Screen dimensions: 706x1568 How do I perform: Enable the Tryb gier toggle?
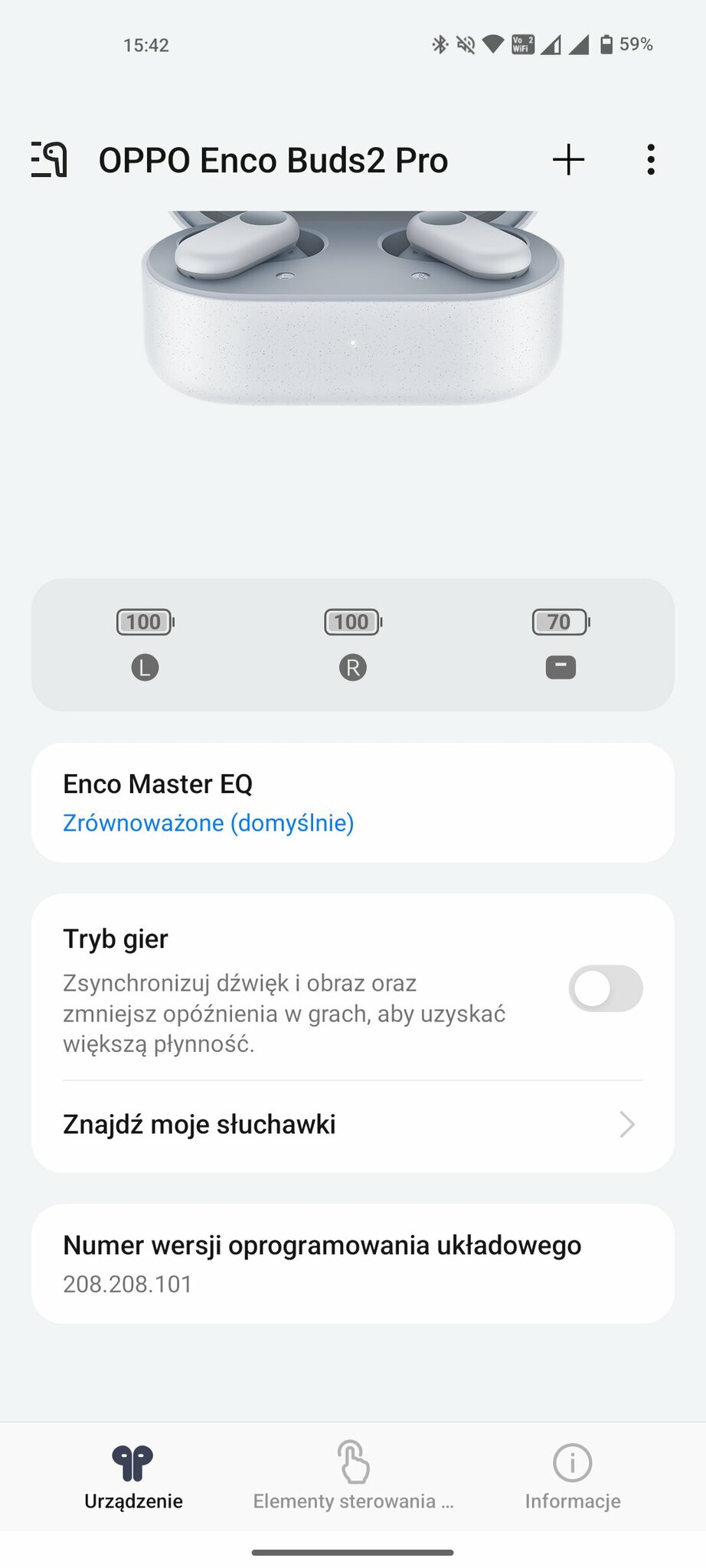606,988
